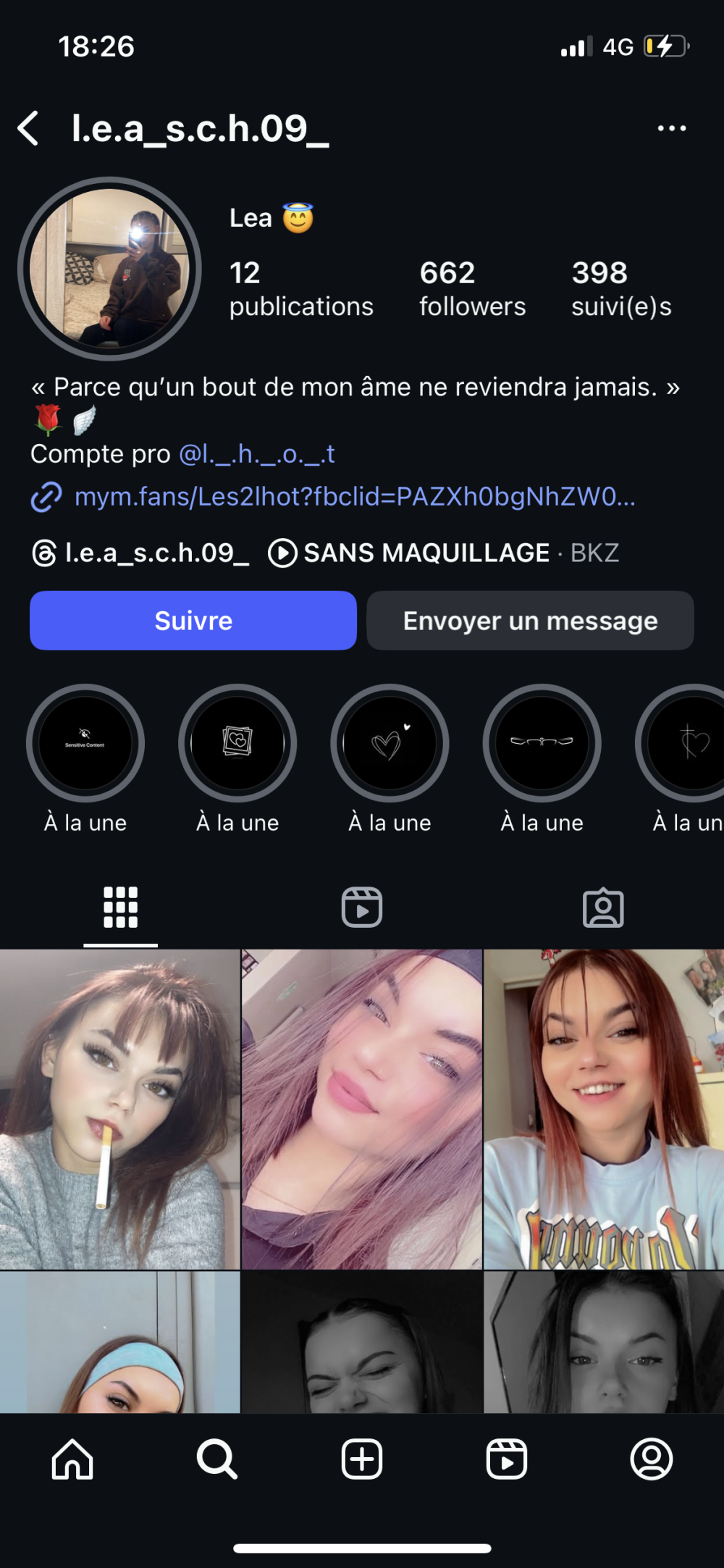Open the smiling red-haired girl post

(603, 1110)
